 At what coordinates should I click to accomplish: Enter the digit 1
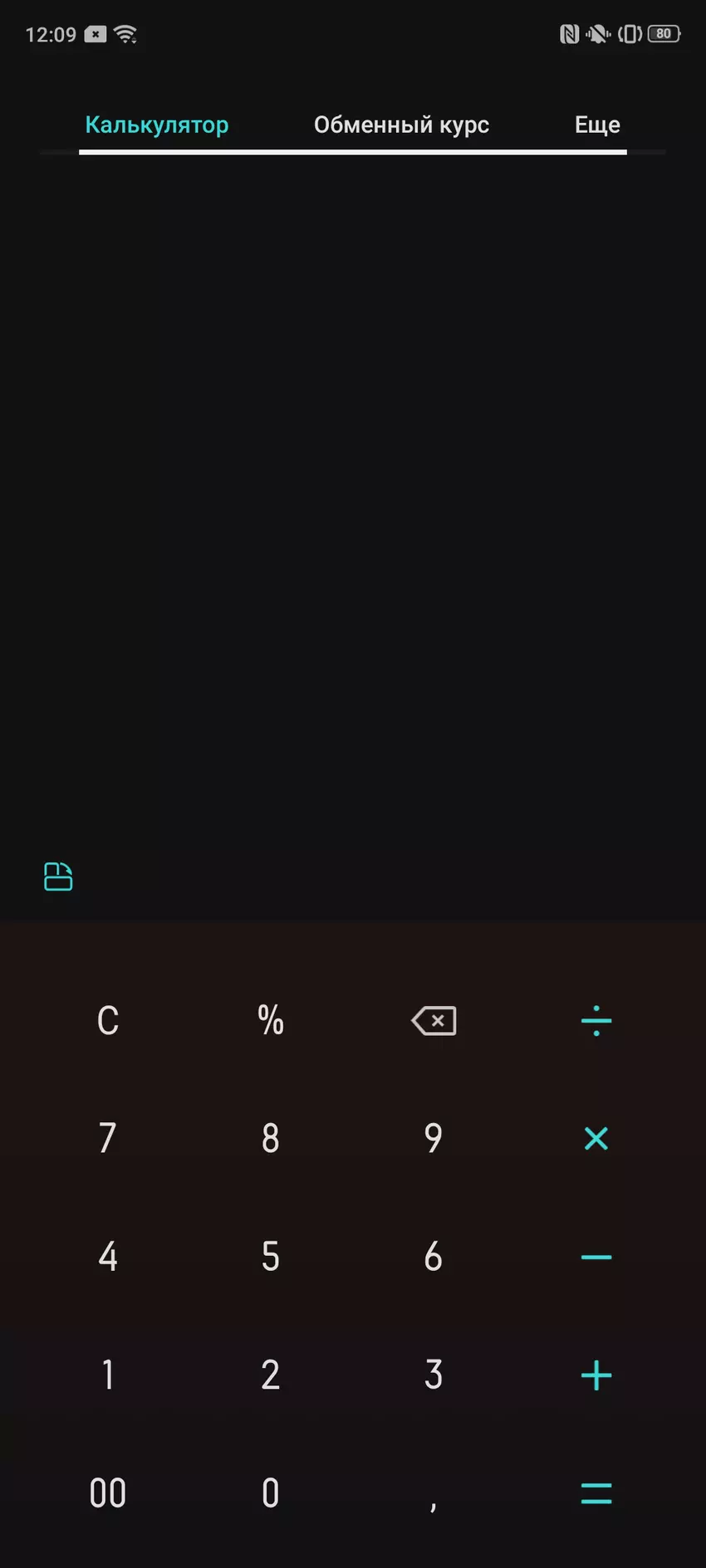(108, 1375)
